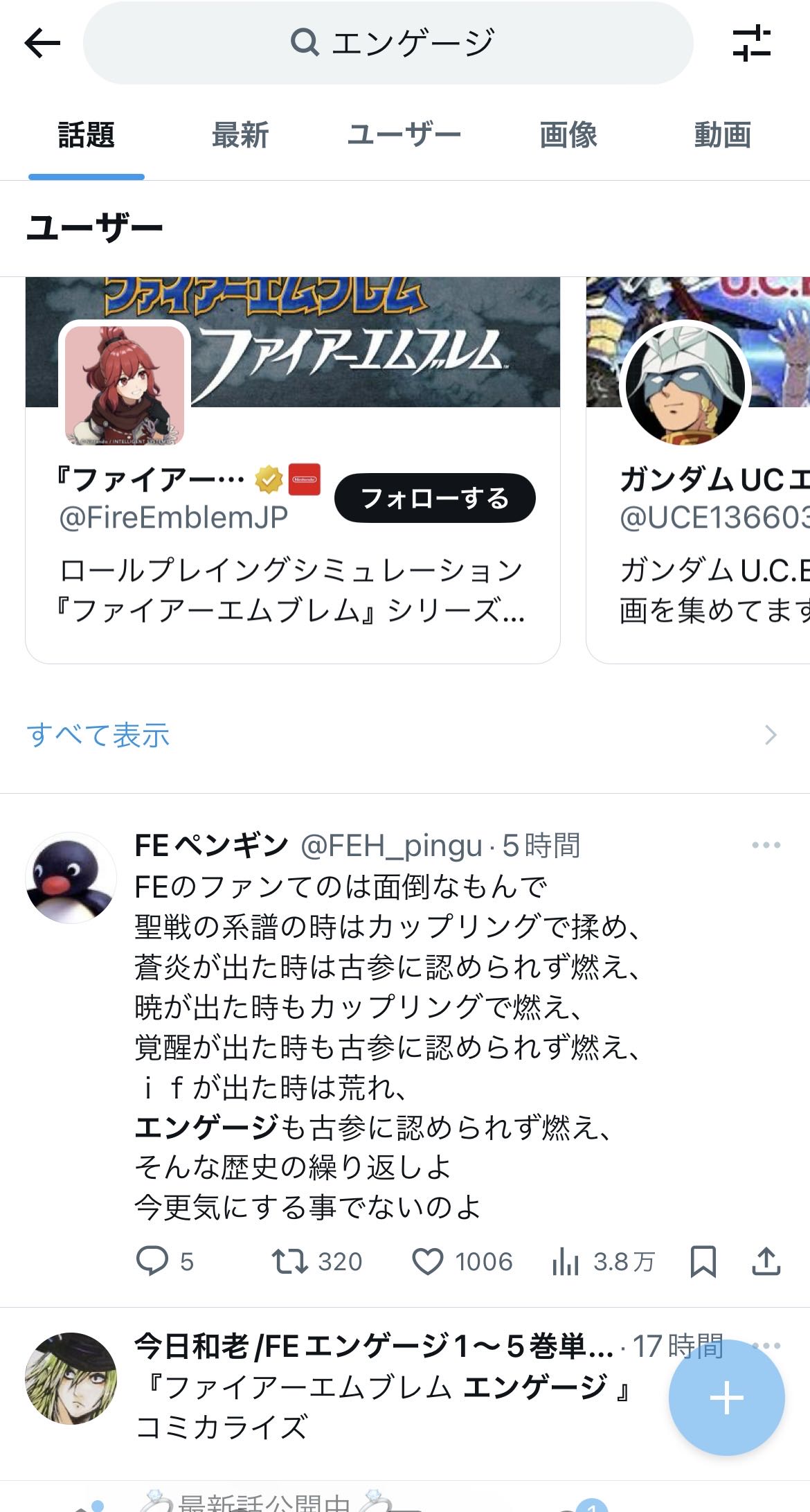Tap すべて表示 to see all users

[98, 735]
